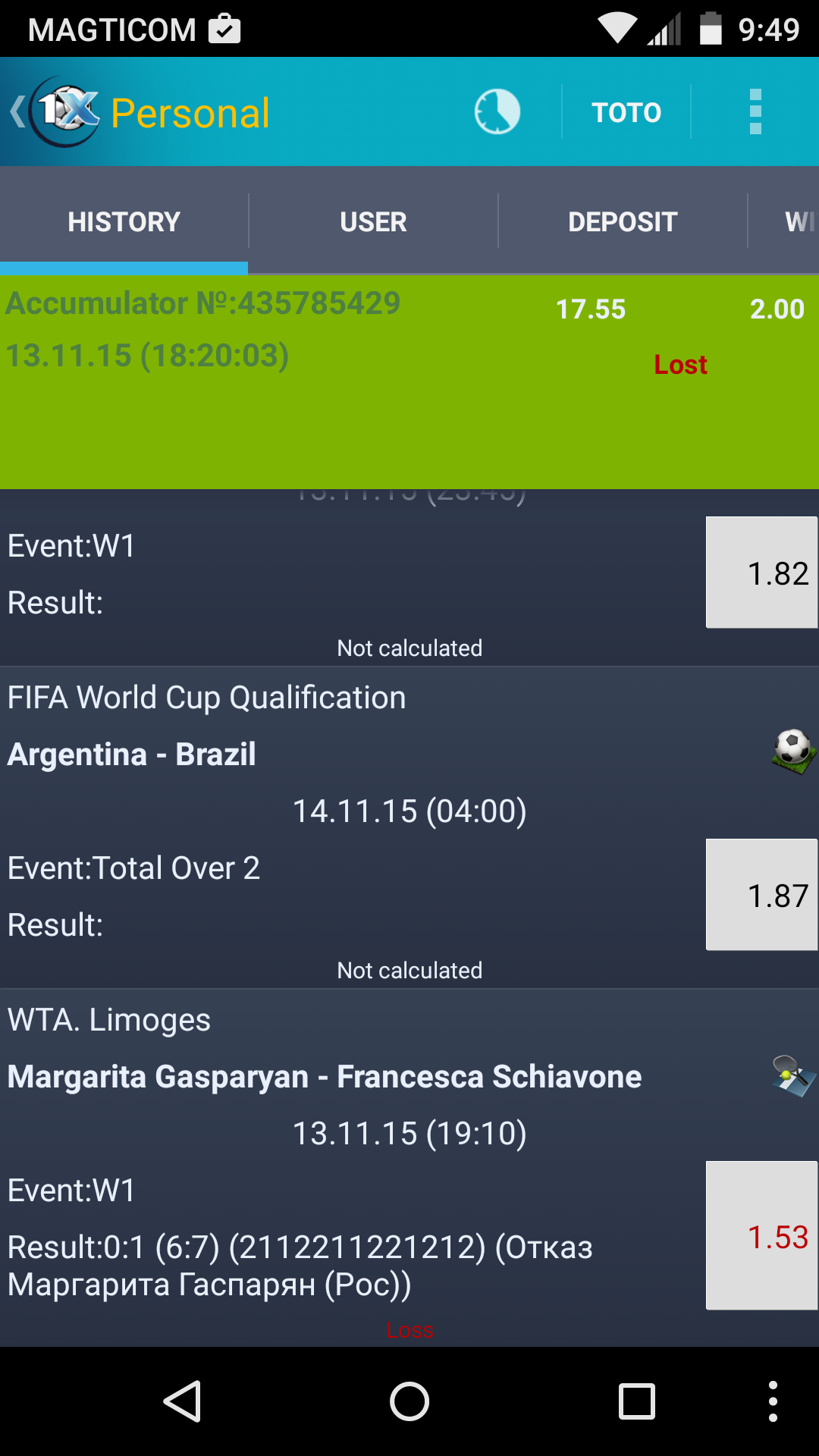The image size is (819, 1456).
Task: Open the TOTO section
Action: pos(626,112)
